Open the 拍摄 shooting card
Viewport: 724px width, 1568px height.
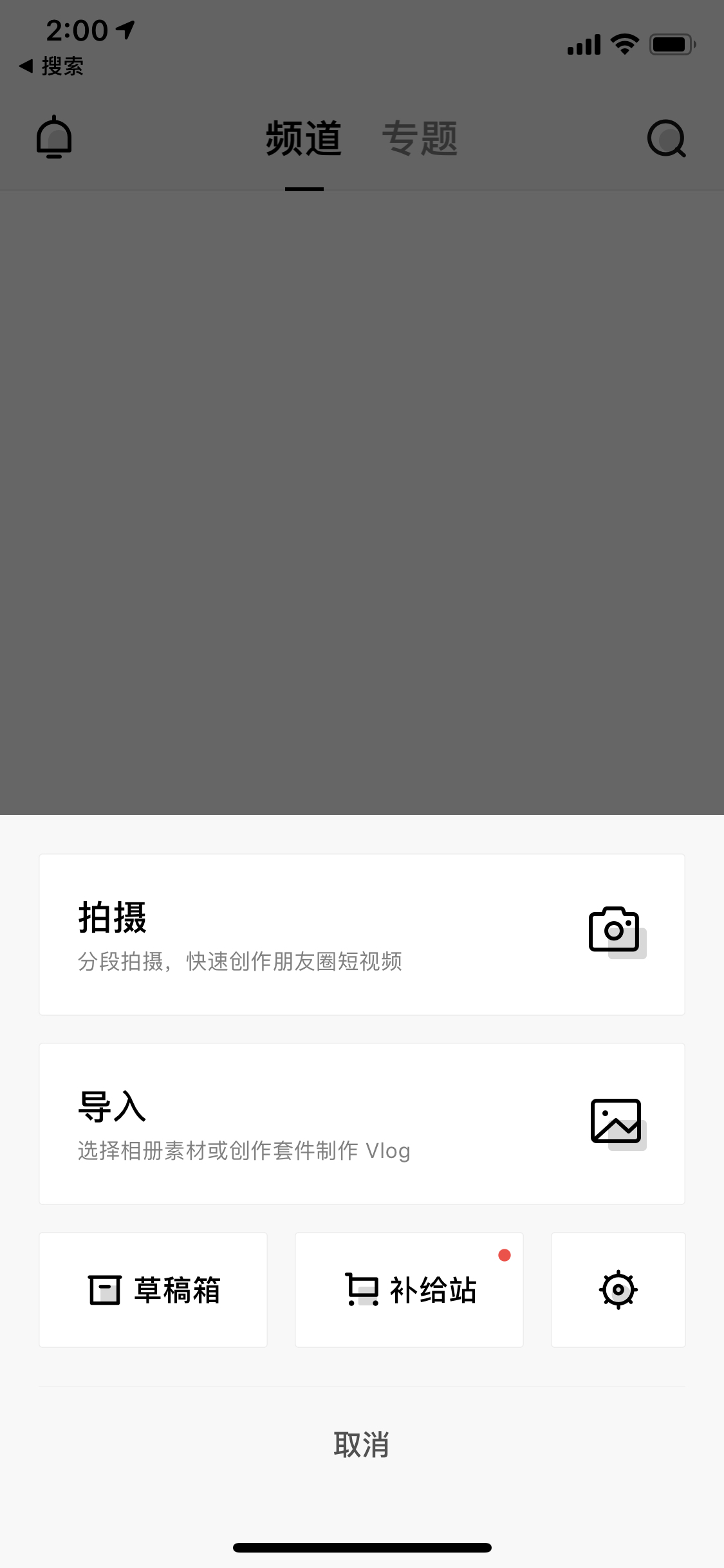click(x=362, y=935)
